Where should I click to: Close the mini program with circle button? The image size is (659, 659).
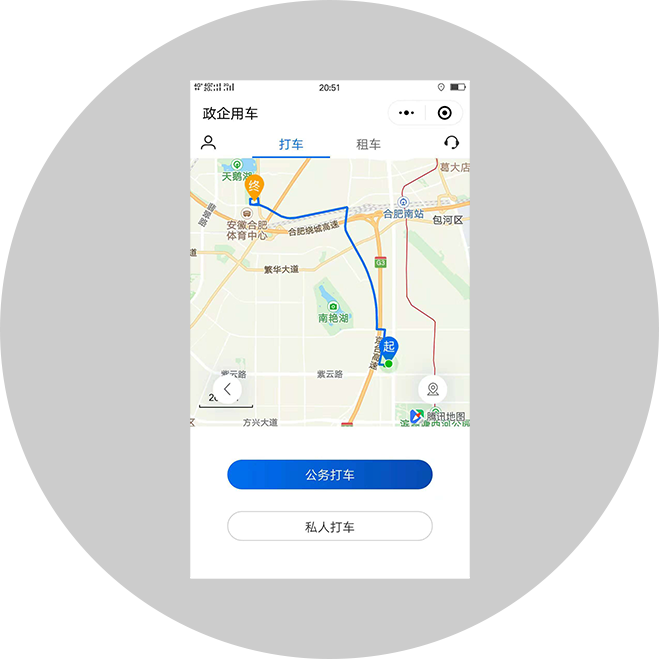tap(445, 113)
